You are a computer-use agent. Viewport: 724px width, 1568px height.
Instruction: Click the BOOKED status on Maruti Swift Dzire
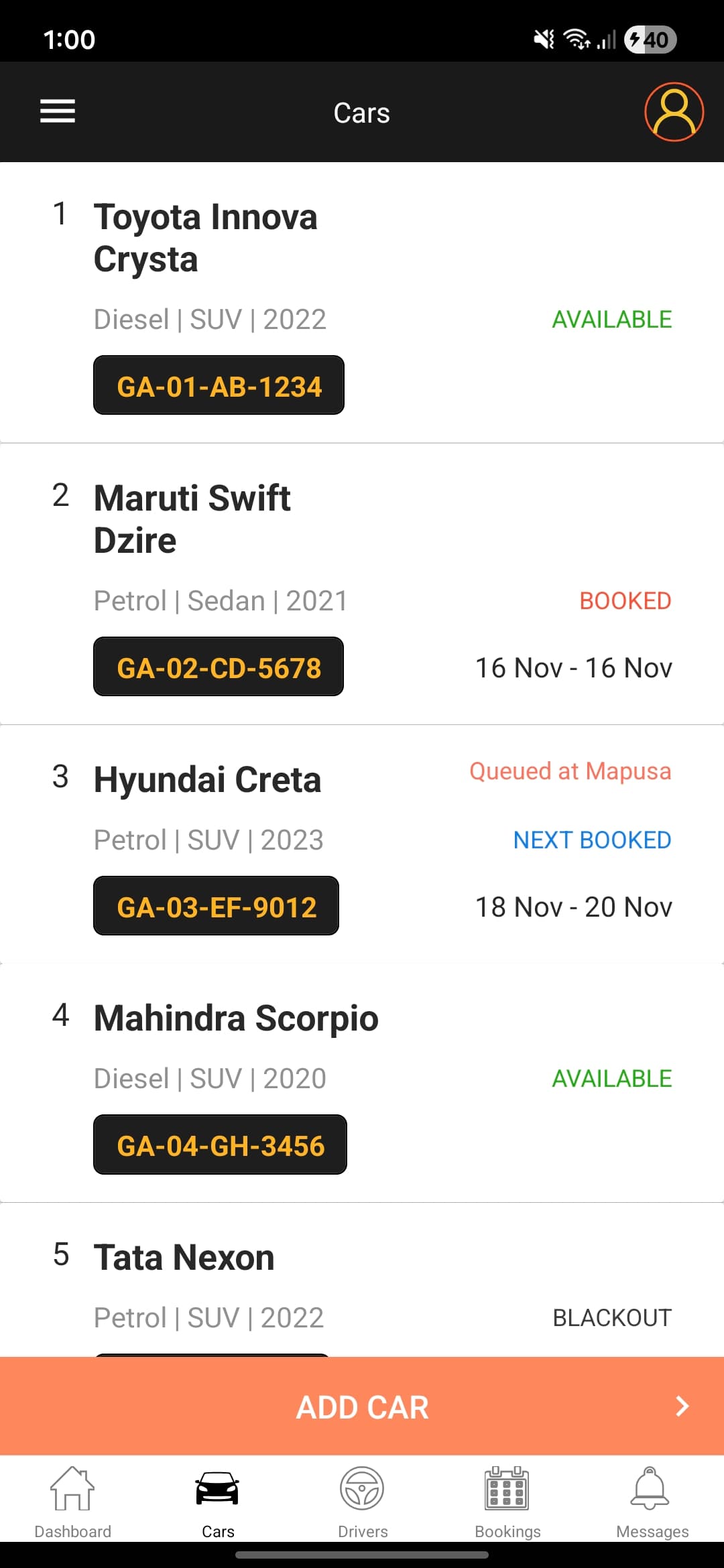625,600
